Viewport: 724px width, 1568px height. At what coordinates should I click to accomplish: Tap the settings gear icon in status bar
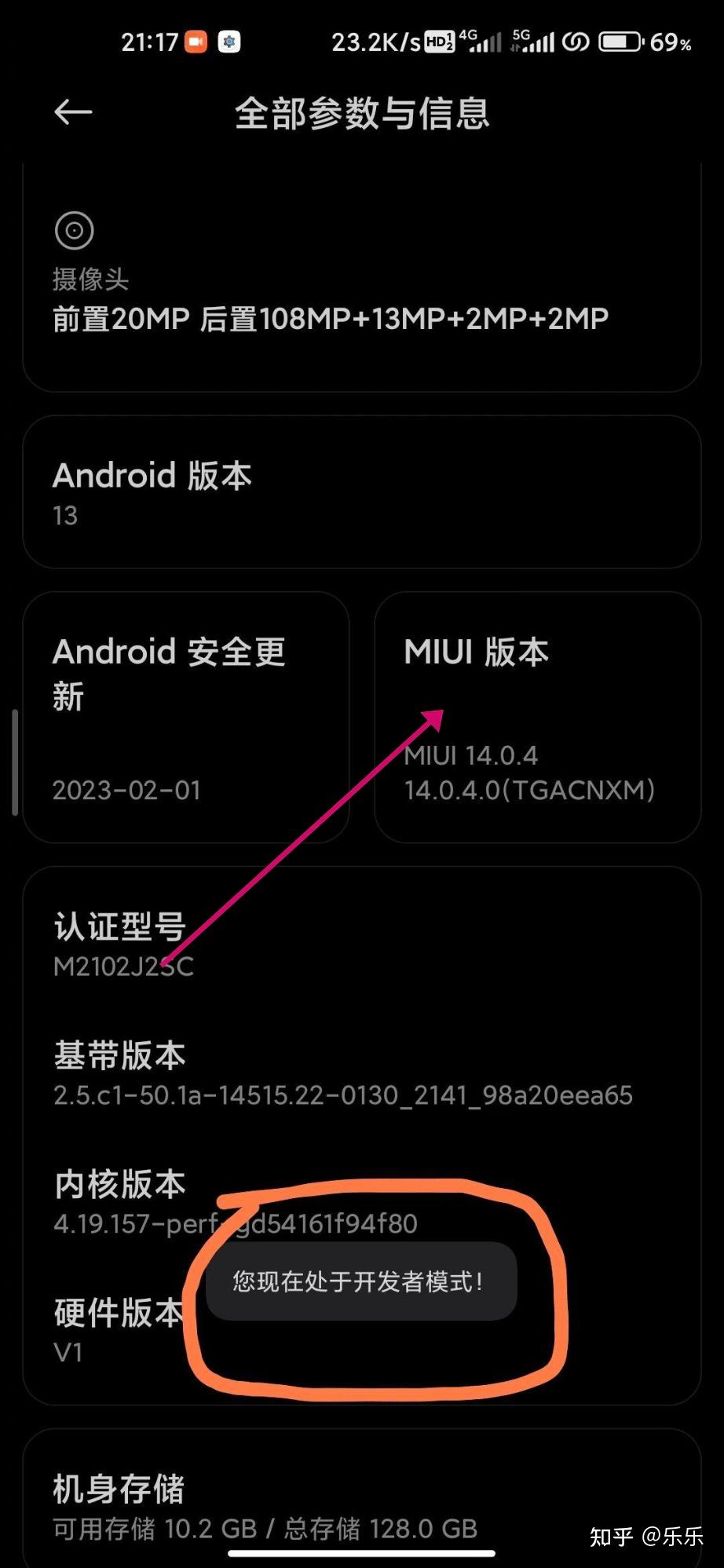pos(229,42)
